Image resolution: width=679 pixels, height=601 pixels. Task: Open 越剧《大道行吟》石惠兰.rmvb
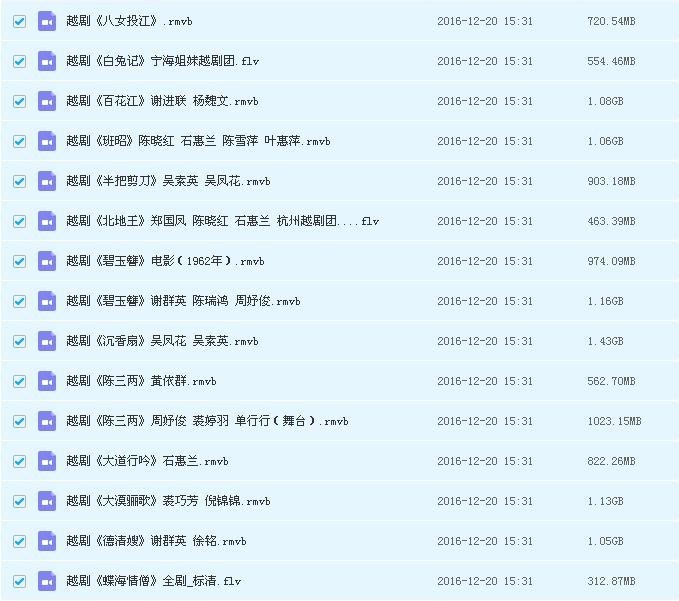click(147, 461)
